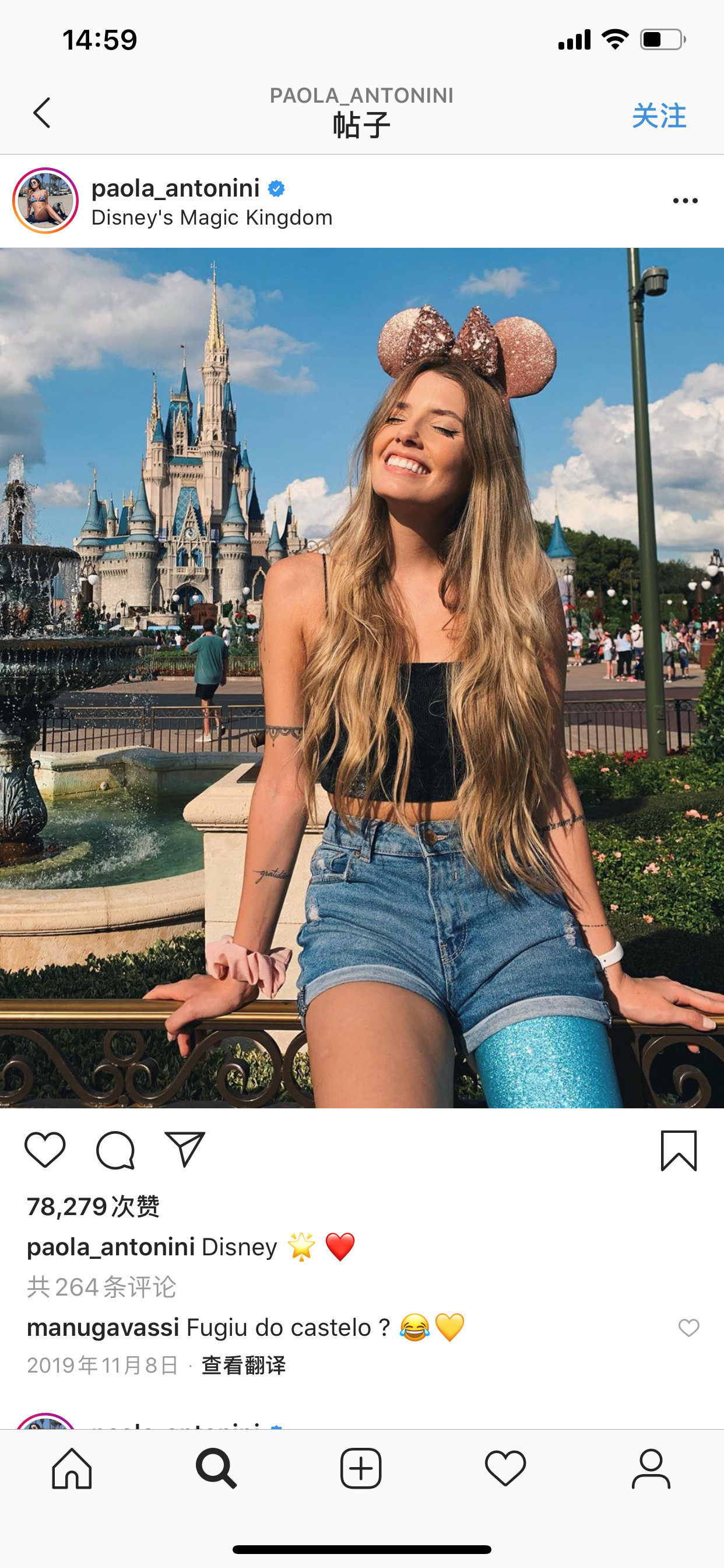Follow paola_antonini with the 关注 button
The image size is (724, 1568).
click(x=658, y=115)
